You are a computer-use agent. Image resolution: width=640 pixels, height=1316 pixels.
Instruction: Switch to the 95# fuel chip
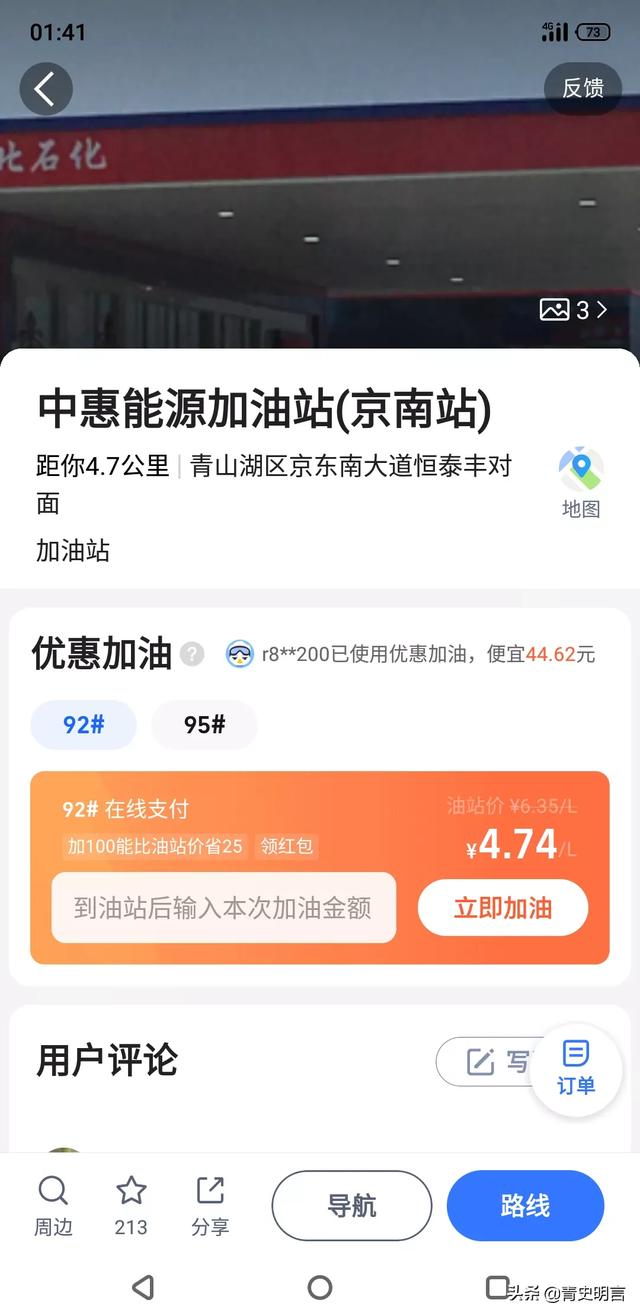204,725
